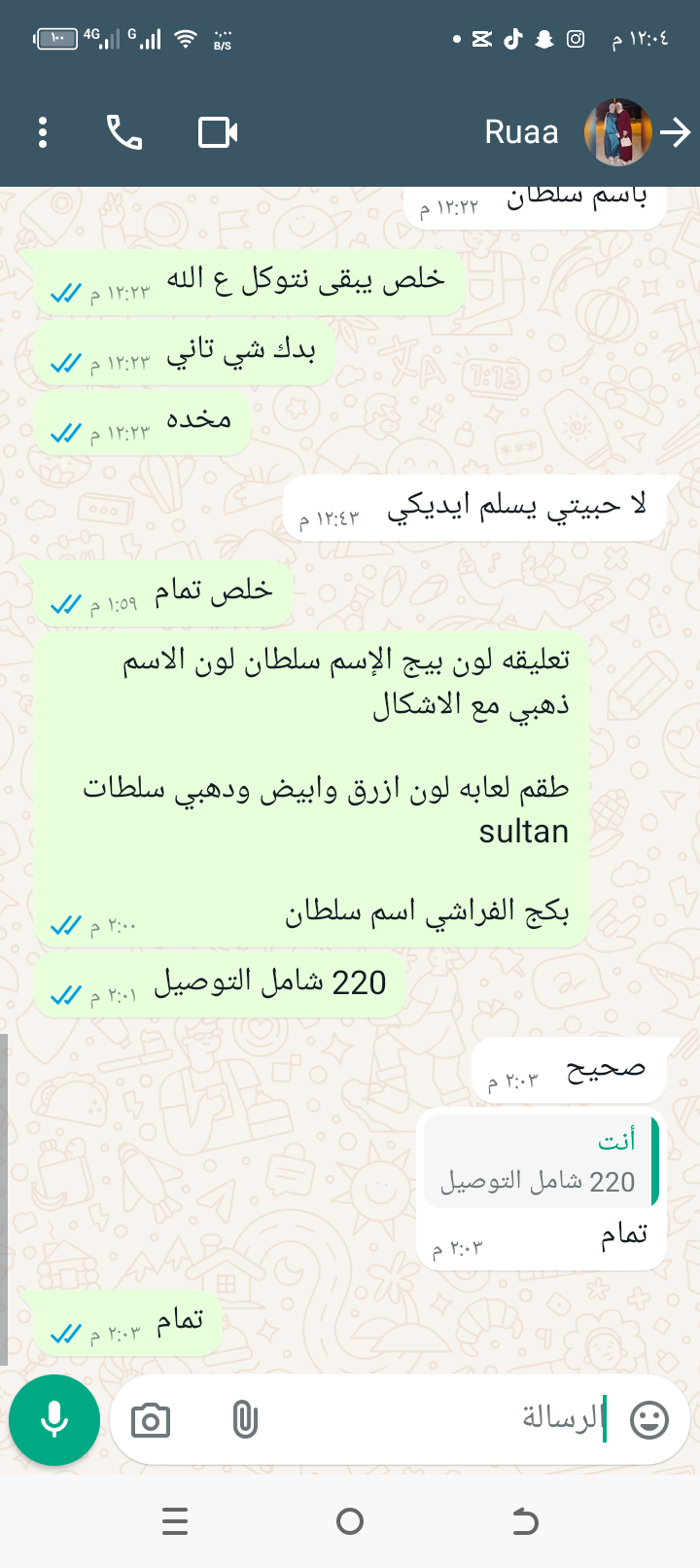Start a voice call with Ruaa
The image size is (700, 1568).
(124, 132)
